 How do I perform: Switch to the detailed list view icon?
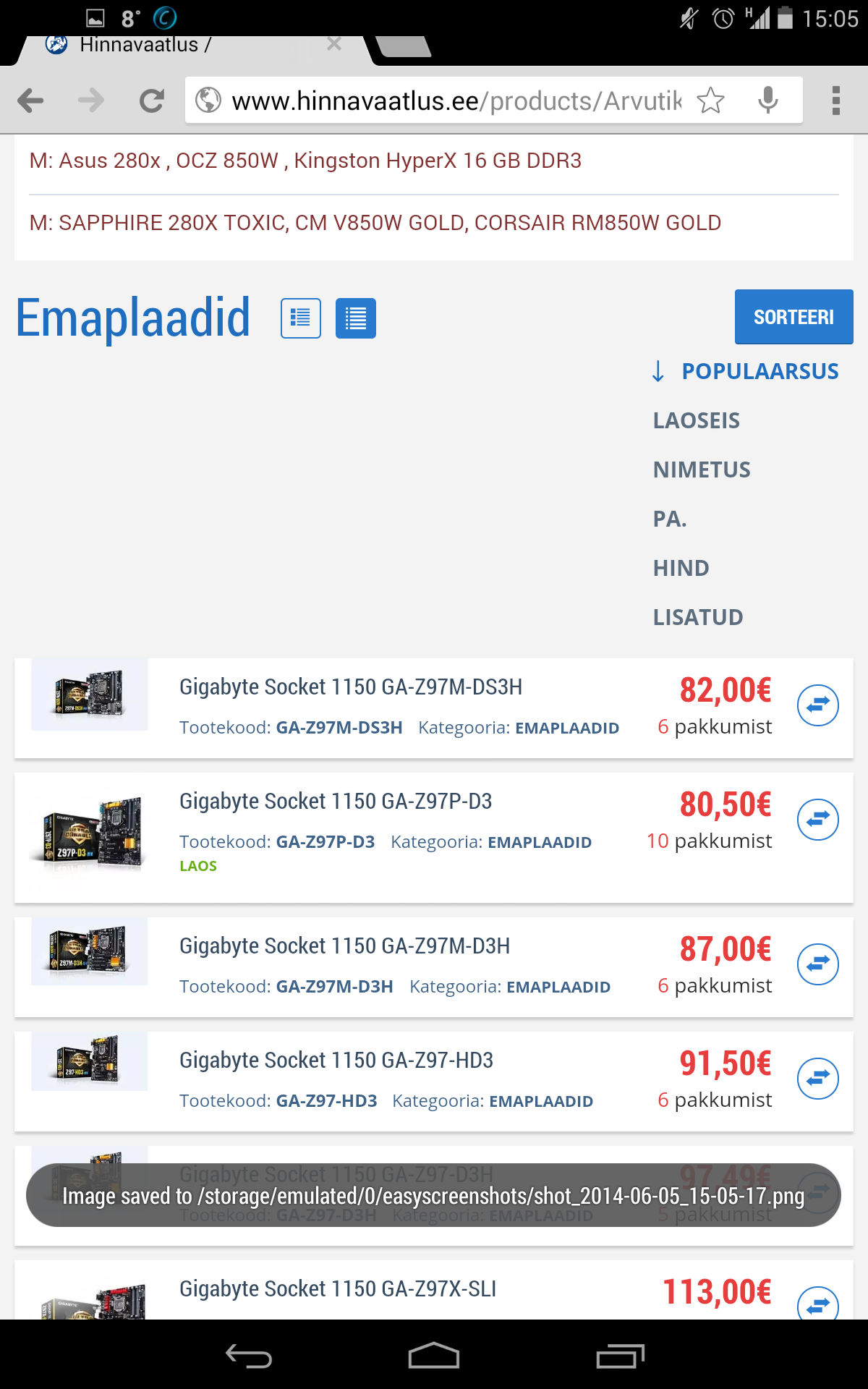tap(301, 318)
